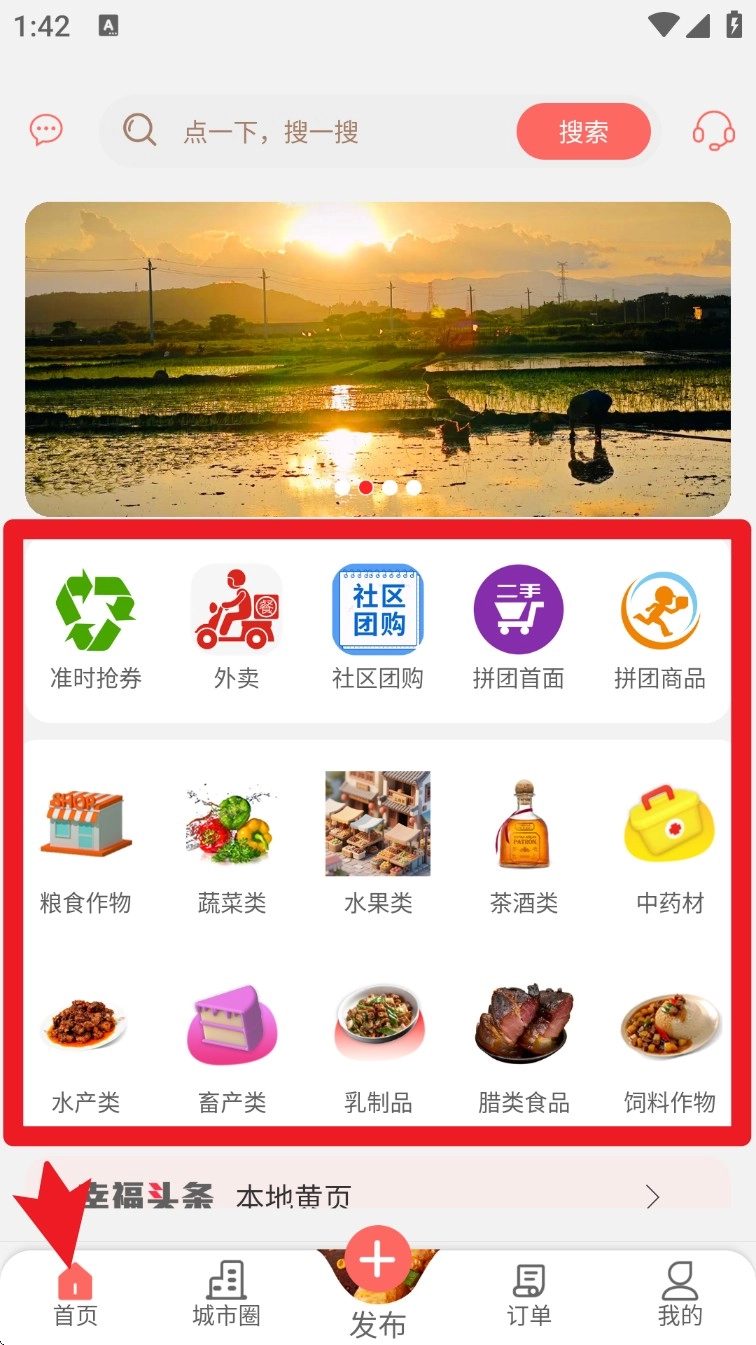The image size is (756, 1345).
Task: Tap the red 搜索 button
Action: [583, 132]
